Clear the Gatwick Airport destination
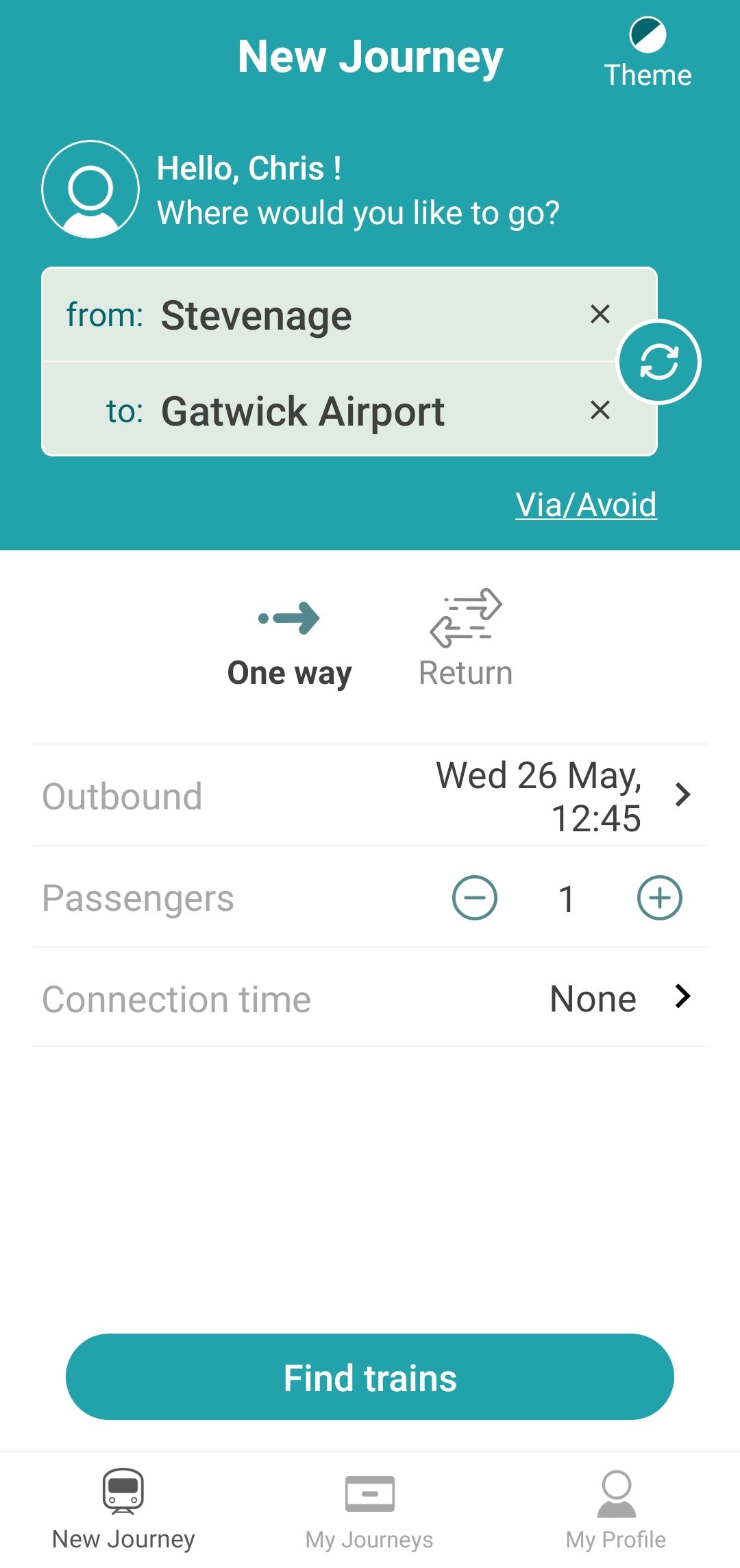The image size is (740, 1568). [x=600, y=410]
